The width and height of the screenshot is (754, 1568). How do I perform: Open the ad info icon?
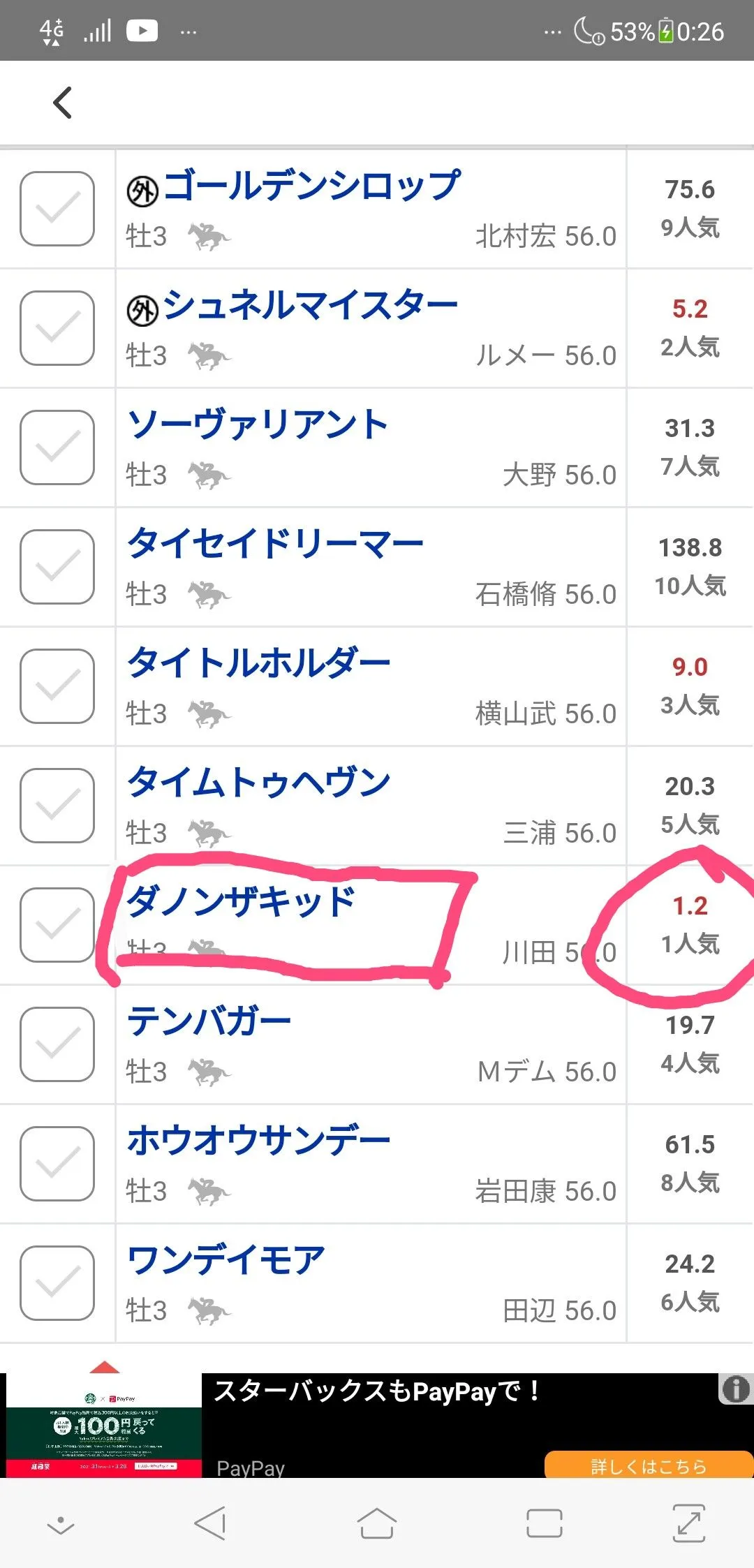coord(736,1389)
